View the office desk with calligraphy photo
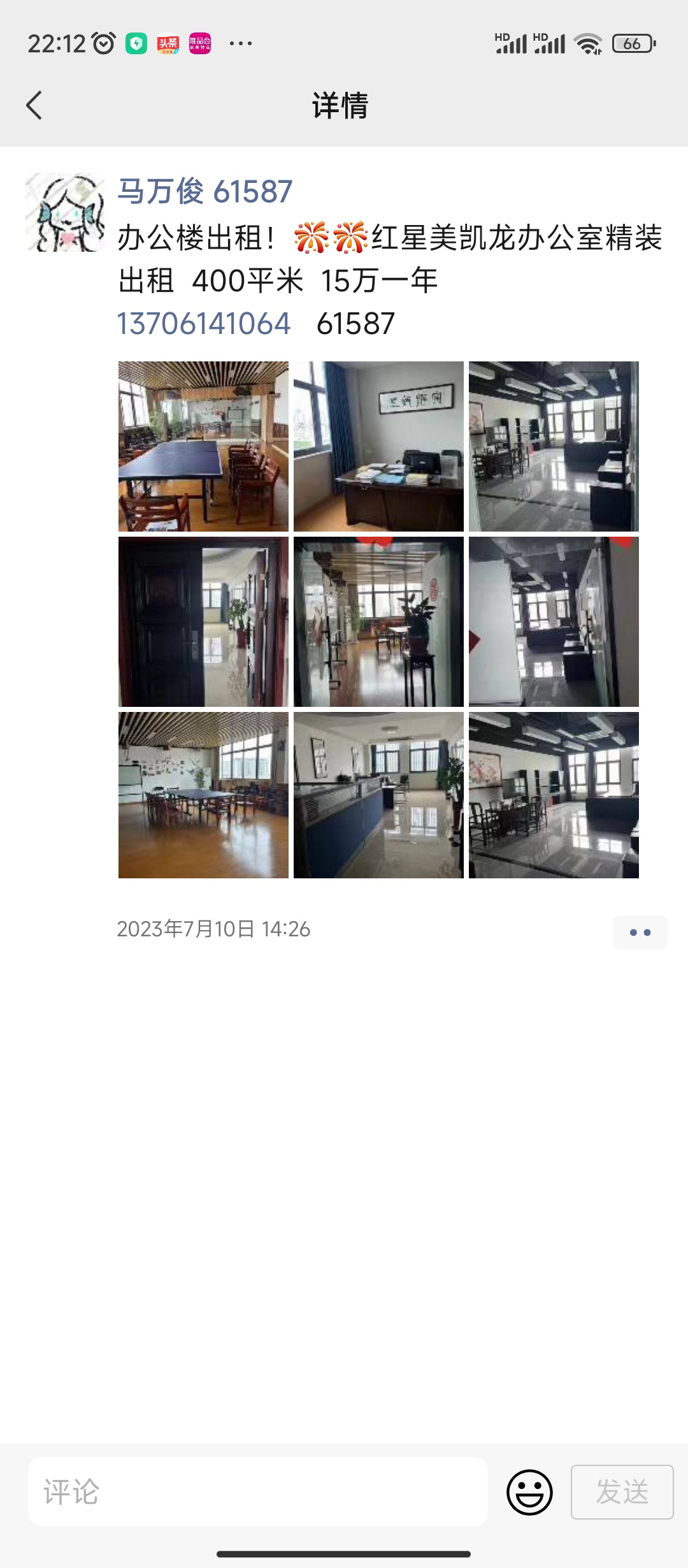688x1568 pixels. tap(378, 446)
